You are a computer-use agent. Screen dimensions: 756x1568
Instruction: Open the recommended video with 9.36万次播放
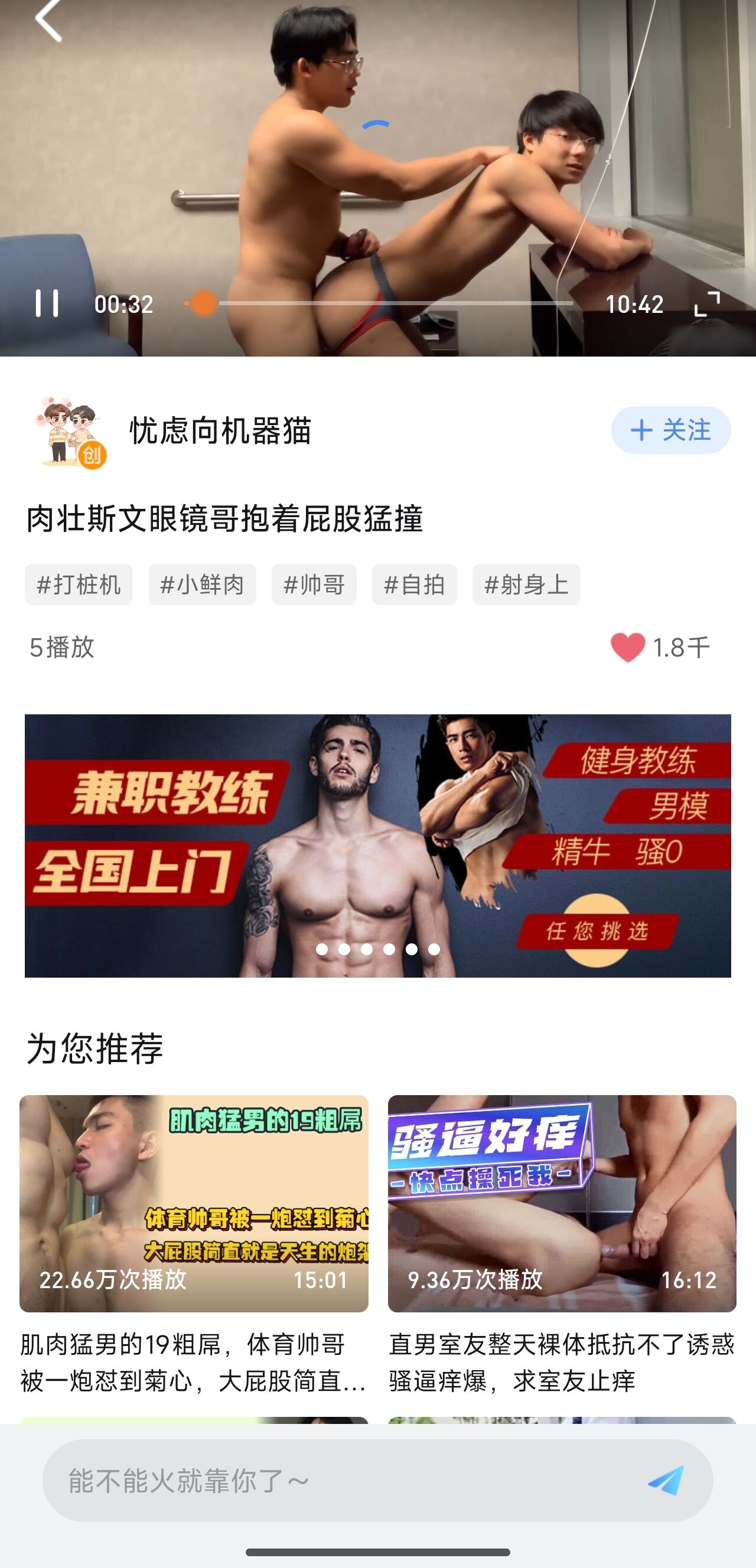(562, 1203)
